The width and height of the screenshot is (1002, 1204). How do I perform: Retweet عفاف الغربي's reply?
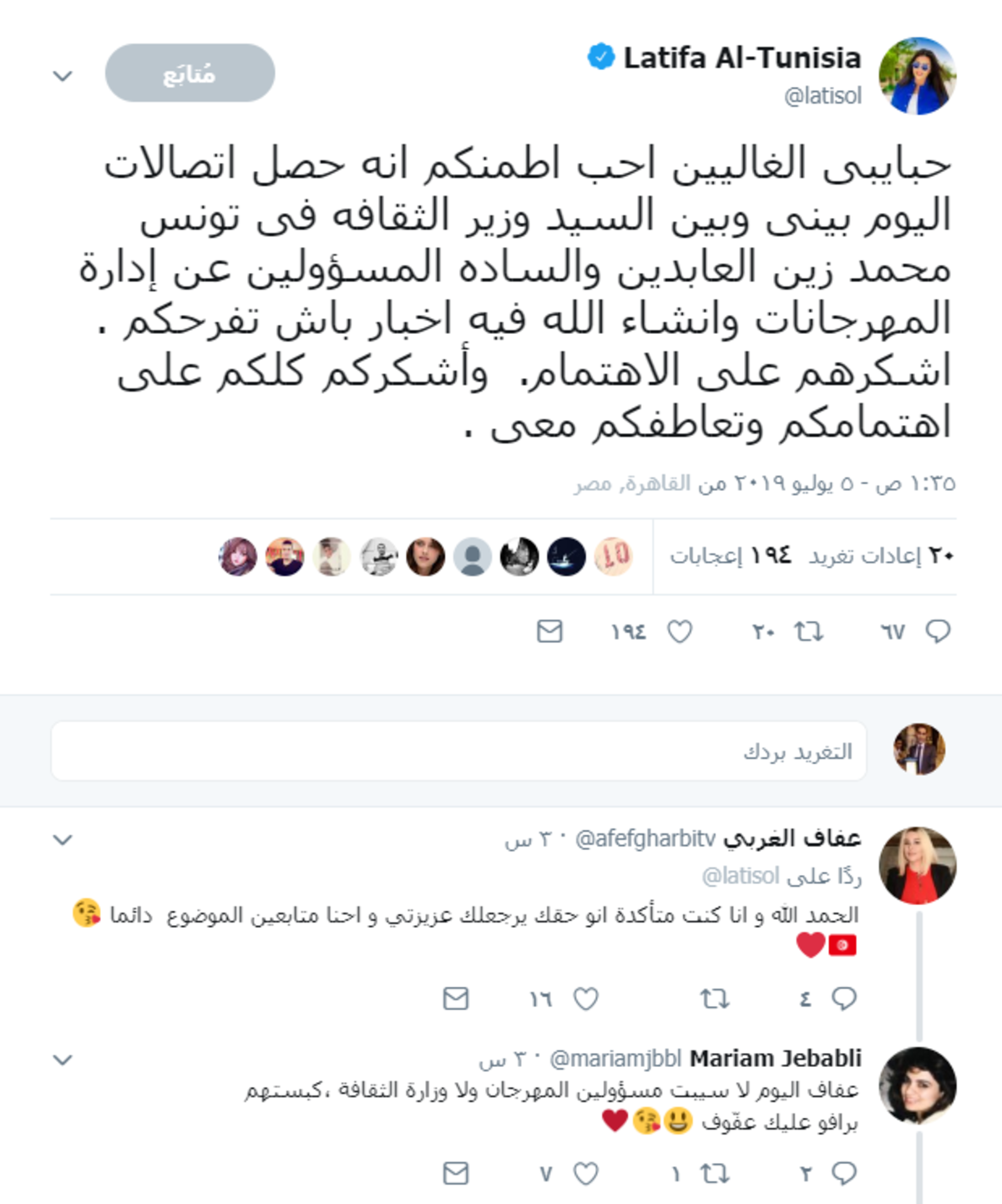coord(714,999)
